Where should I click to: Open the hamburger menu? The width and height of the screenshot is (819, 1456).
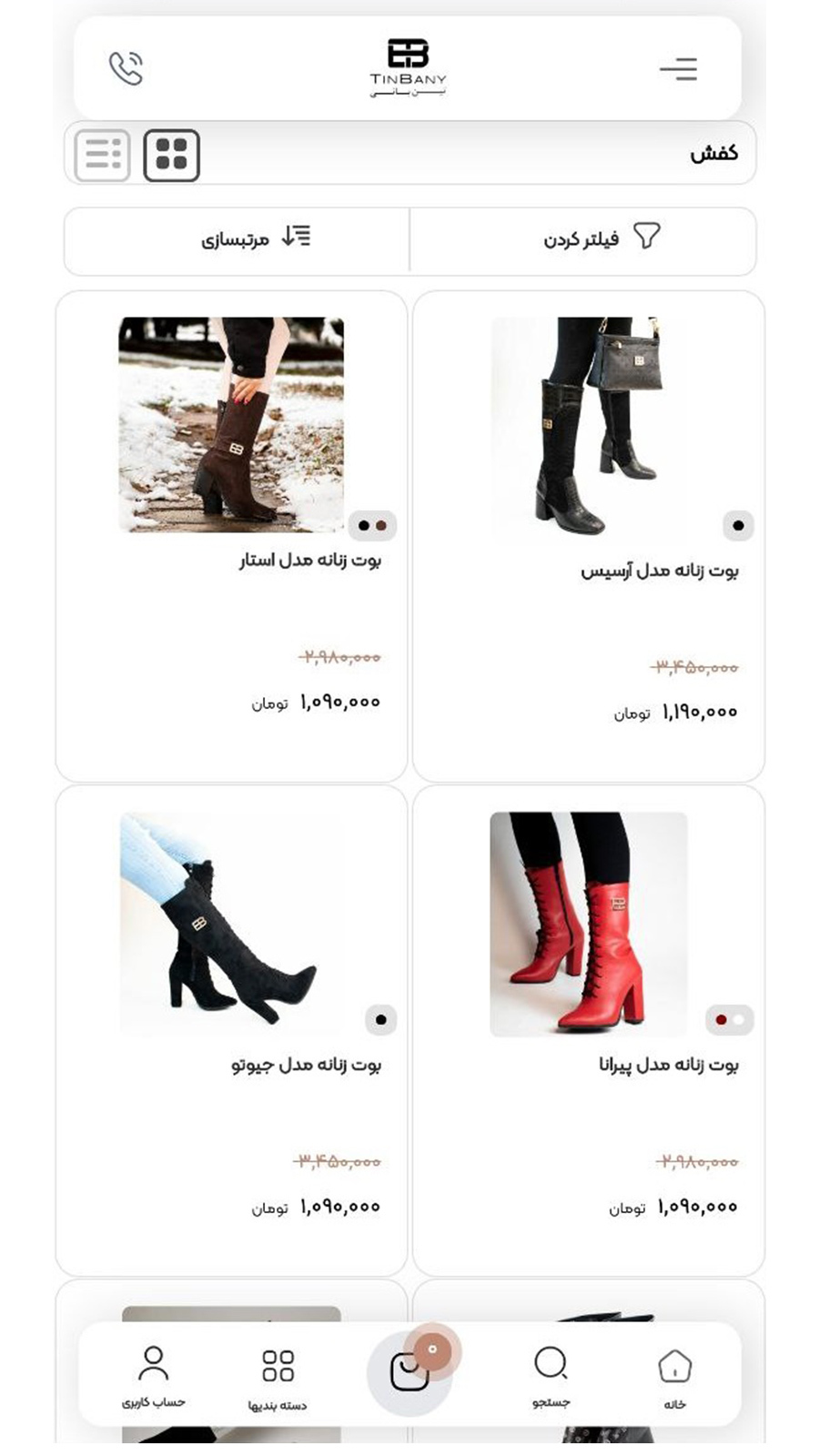tap(678, 69)
